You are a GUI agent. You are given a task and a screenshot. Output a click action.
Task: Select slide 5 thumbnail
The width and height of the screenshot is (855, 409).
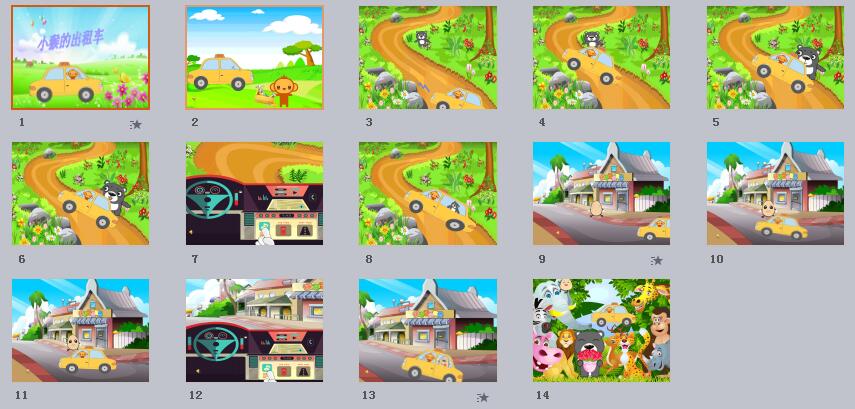tap(775, 57)
